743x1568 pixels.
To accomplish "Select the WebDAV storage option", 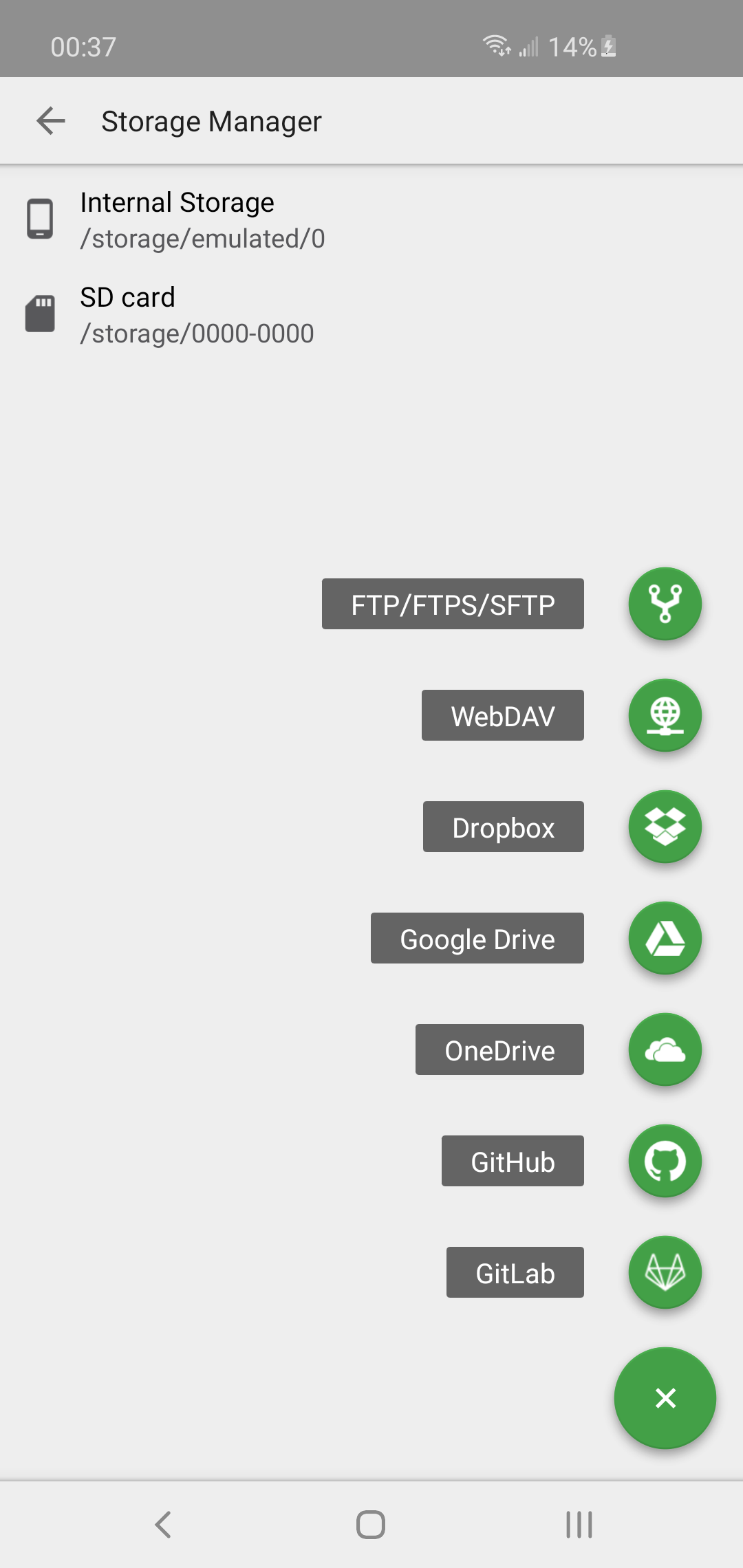I will point(665,715).
